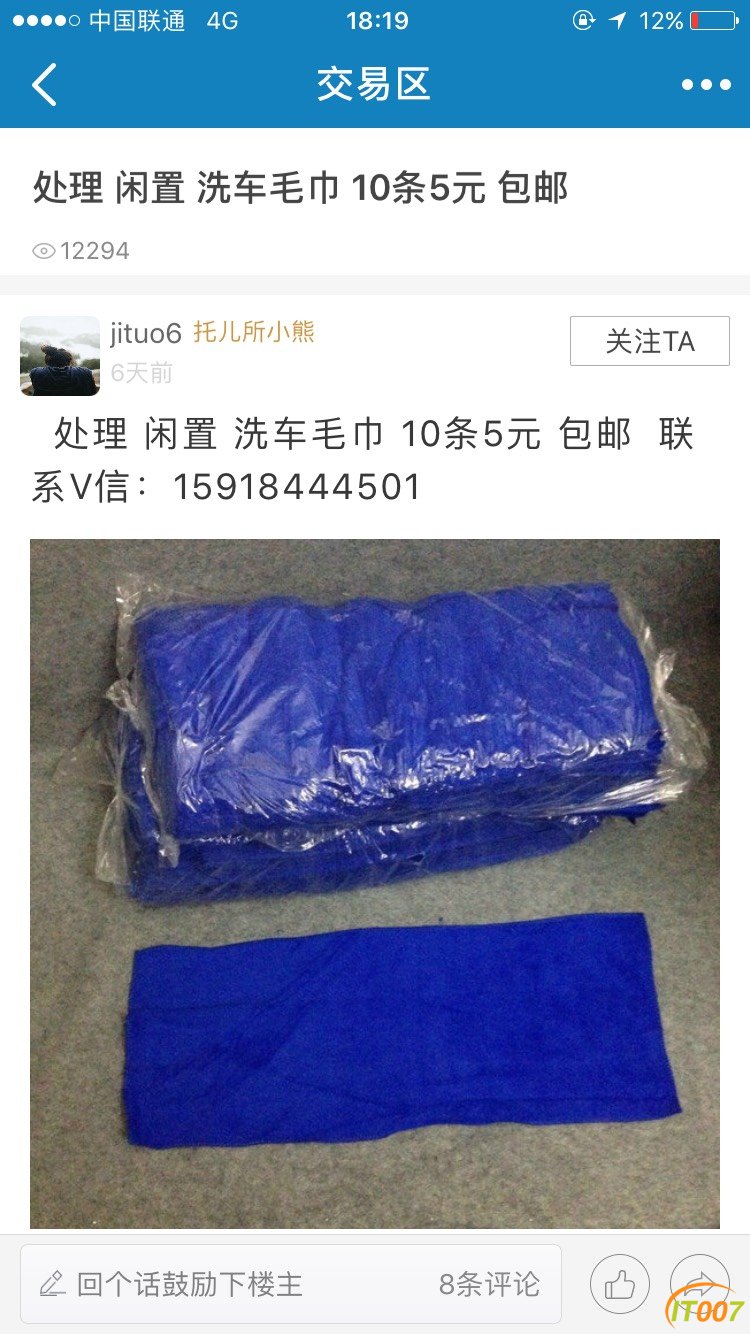Open the blue towel photo in the post
The width and height of the screenshot is (750, 1334).
pyautogui.click(x=374, y=884)
